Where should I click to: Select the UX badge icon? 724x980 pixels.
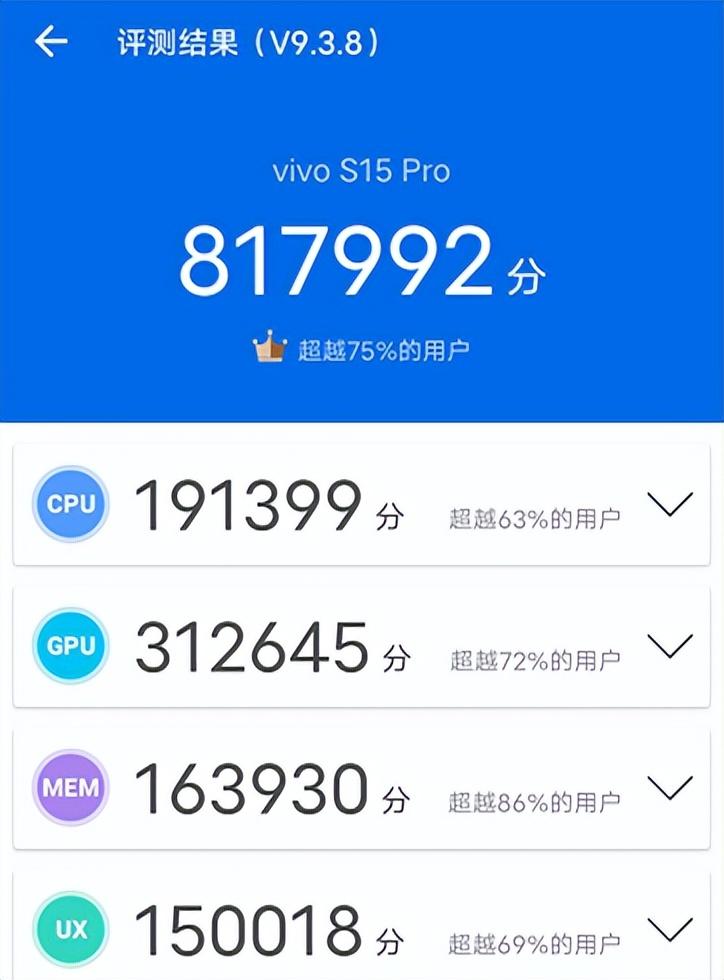point(69,930)
